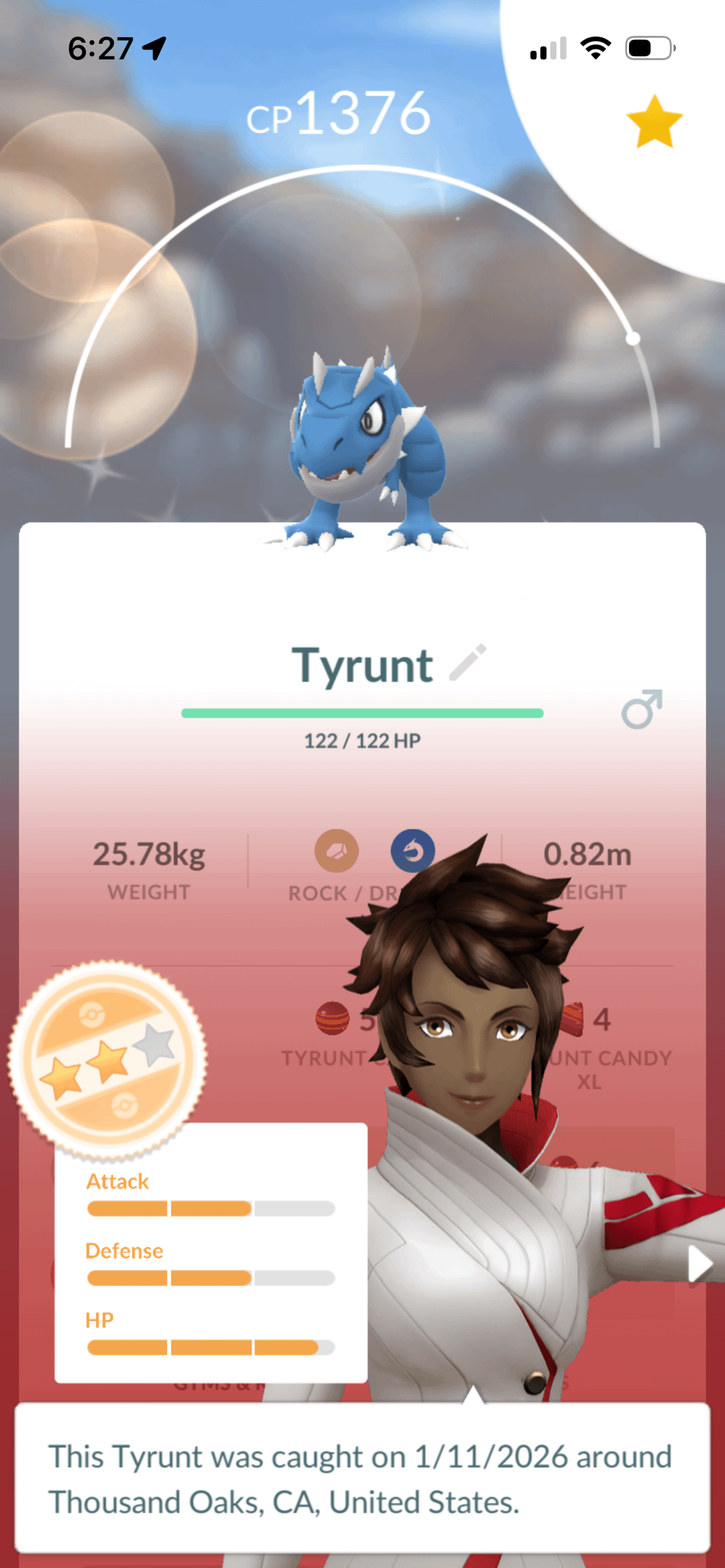Advance the appraisal with the white arrow

pyautogui.click(x=699, y=1264)
